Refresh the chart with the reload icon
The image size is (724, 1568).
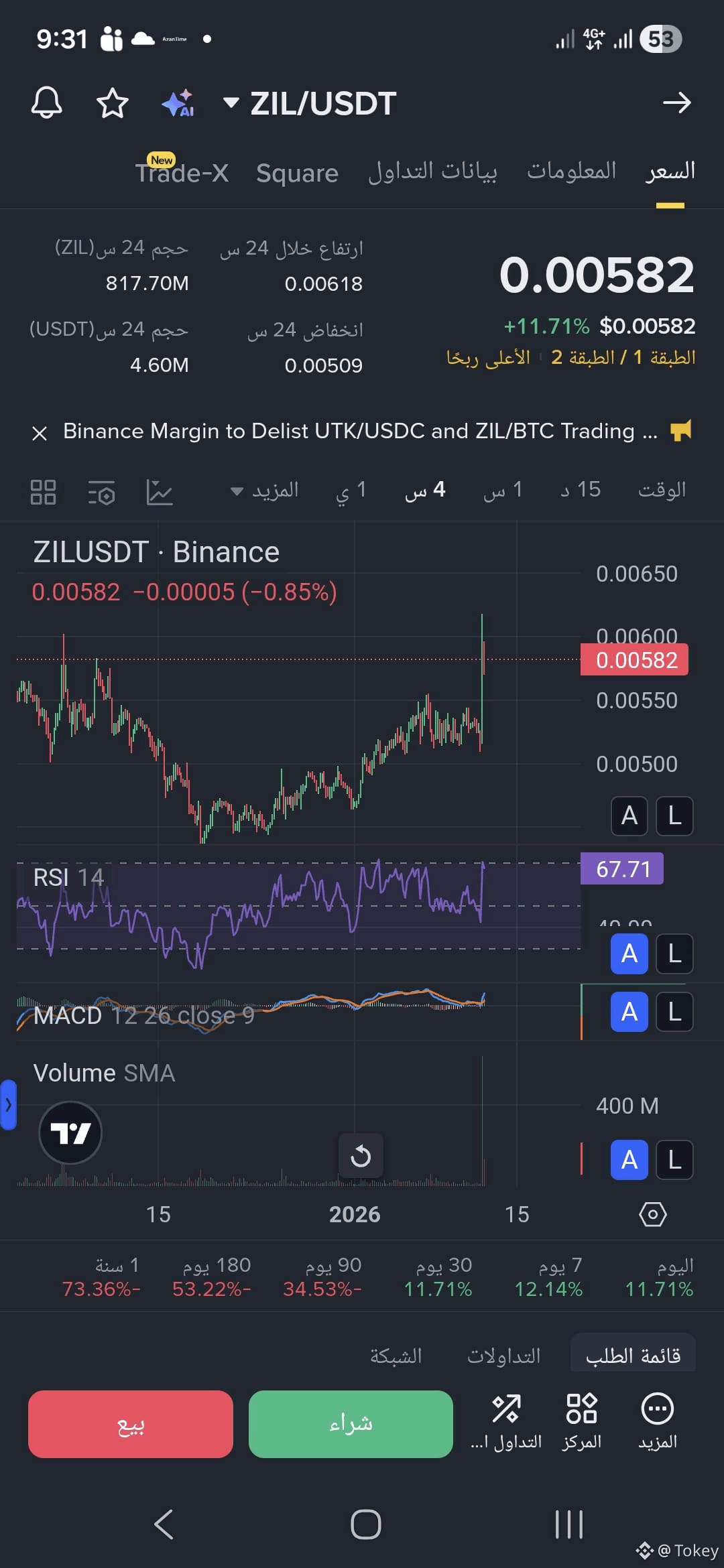(x=361, y=1155)
